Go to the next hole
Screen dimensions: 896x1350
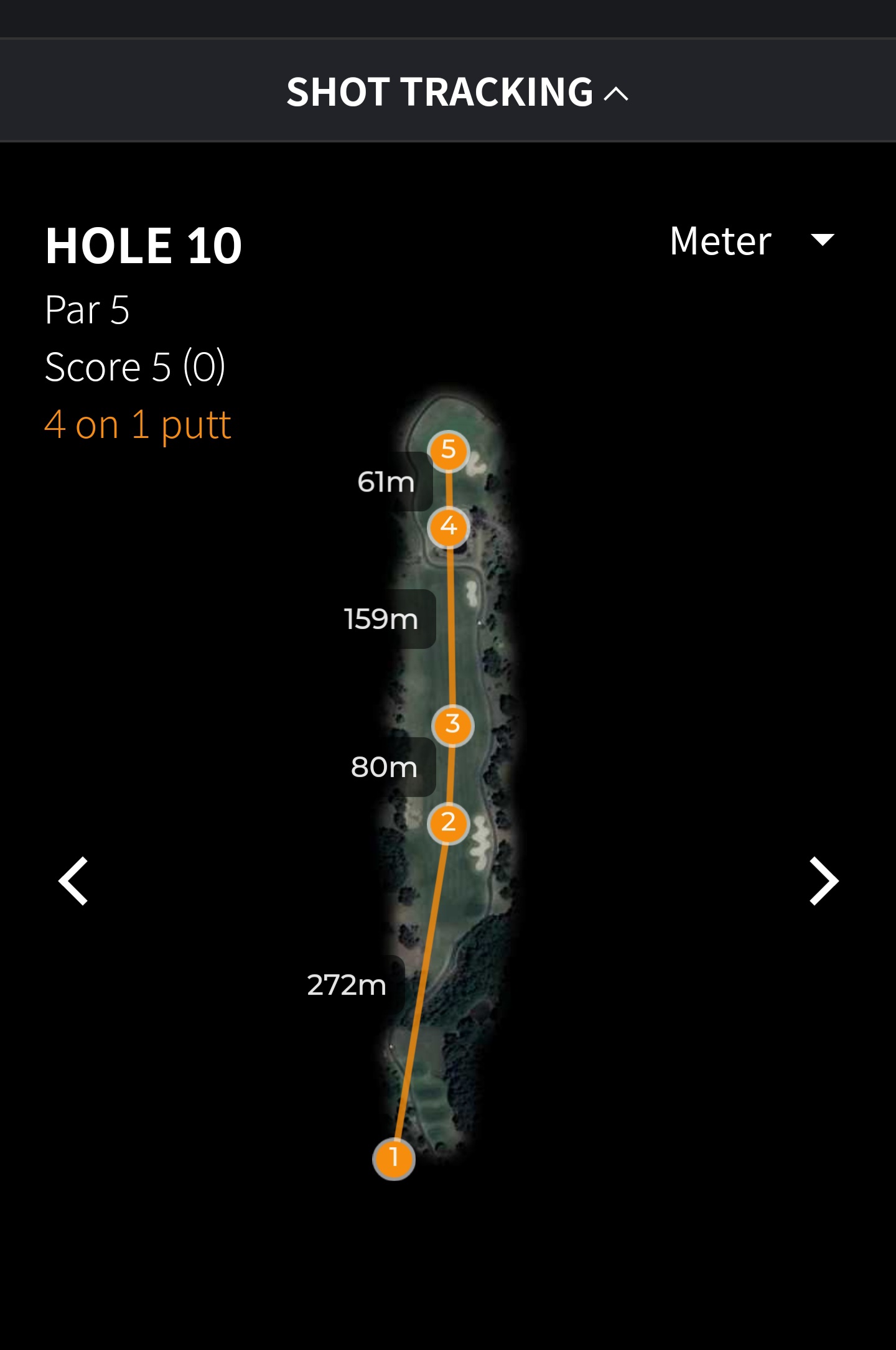point(823,880)
